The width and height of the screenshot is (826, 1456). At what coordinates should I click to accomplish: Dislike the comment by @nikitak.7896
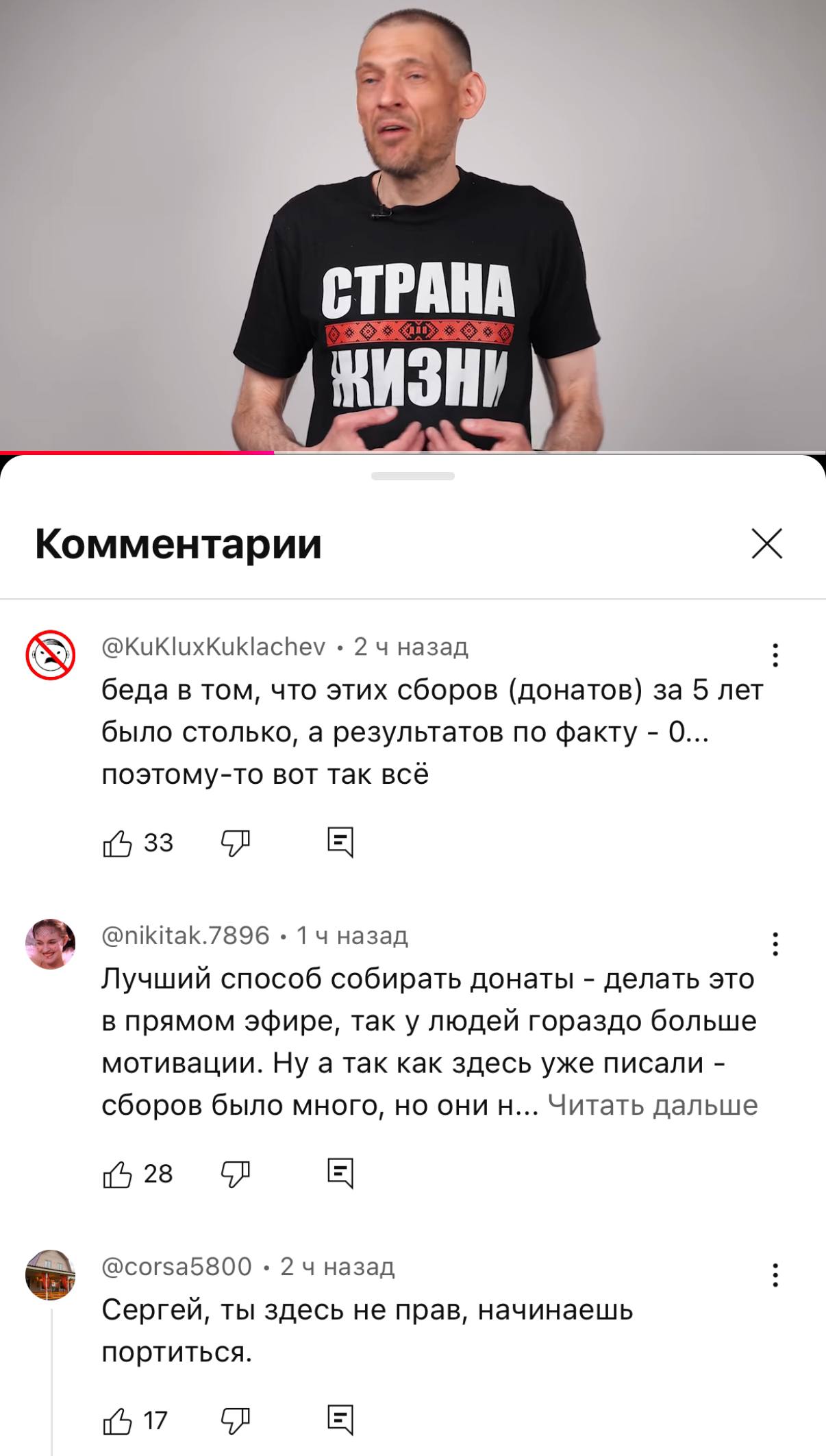point(236,1174)
